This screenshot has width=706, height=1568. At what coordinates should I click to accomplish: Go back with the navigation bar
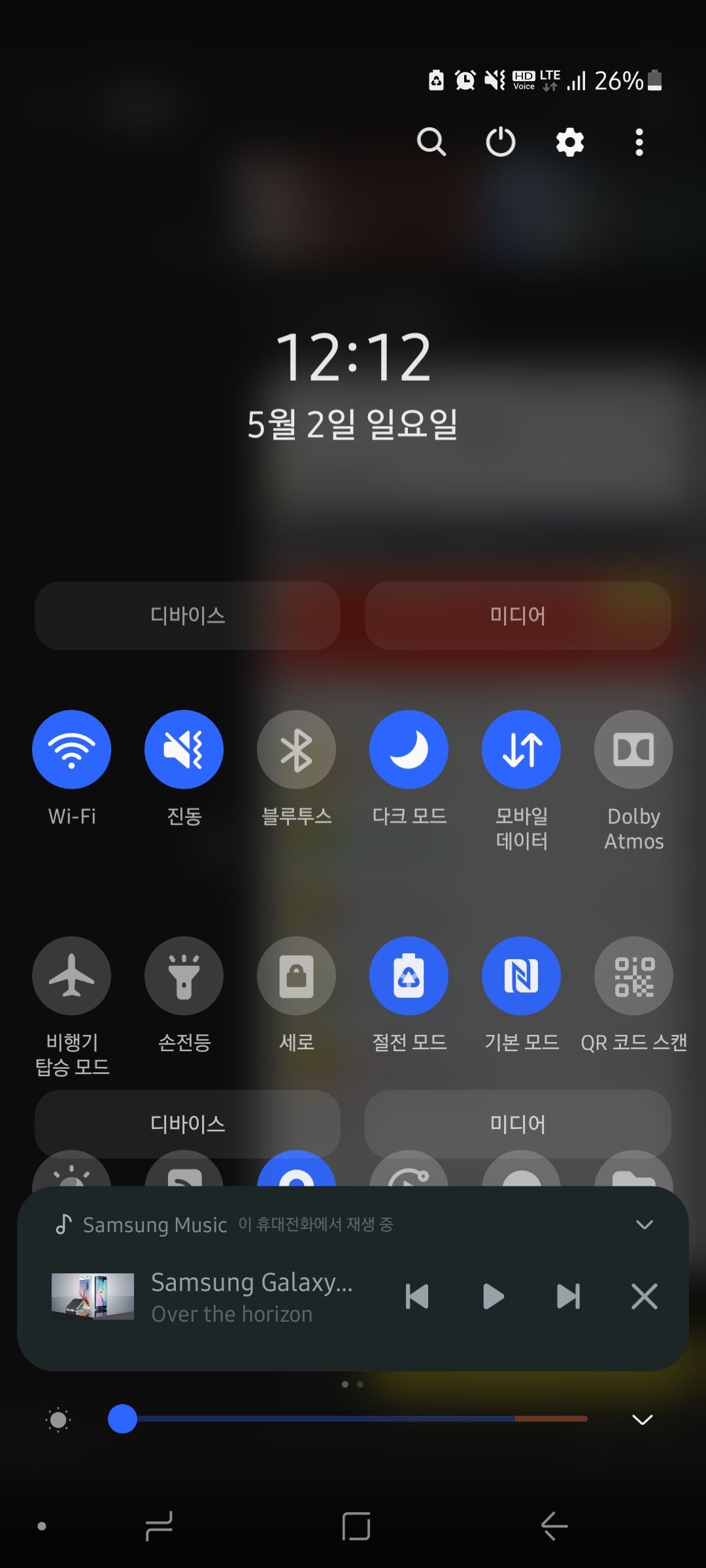point(554,1526)
